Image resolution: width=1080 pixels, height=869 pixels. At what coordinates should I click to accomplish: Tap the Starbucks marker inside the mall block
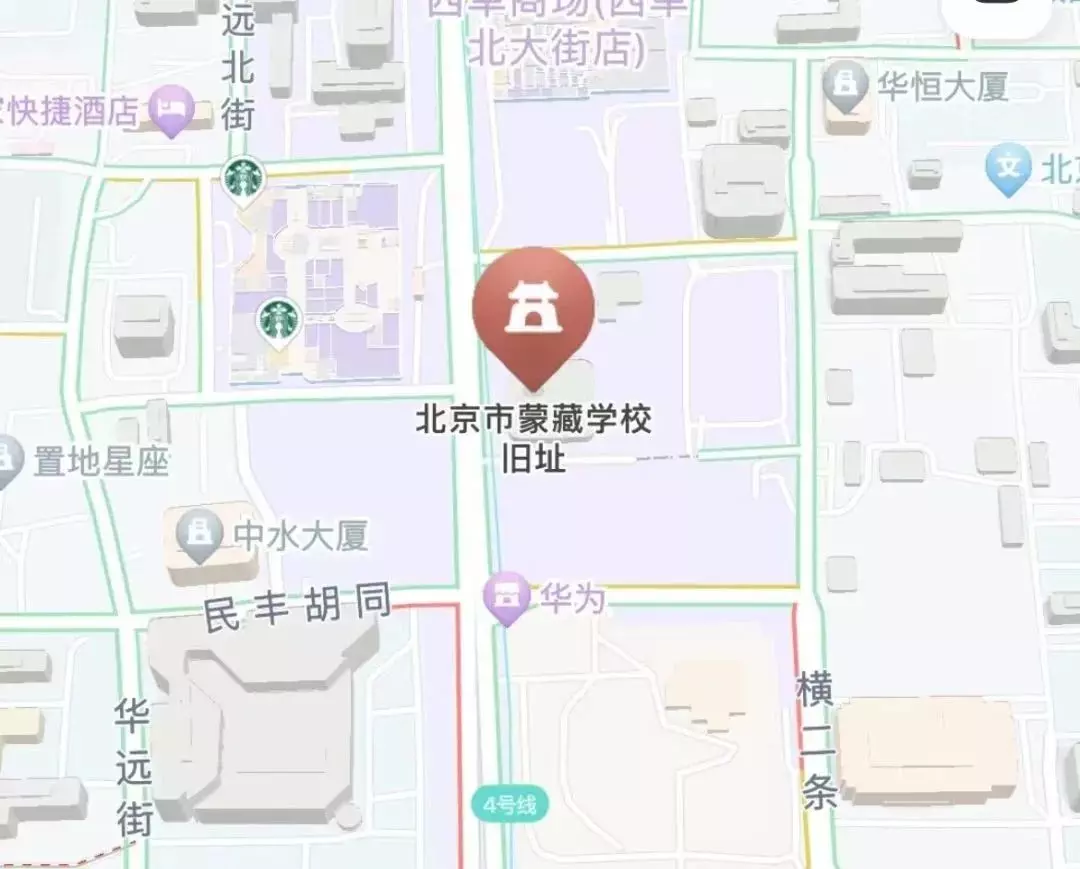tap(279, 321)
